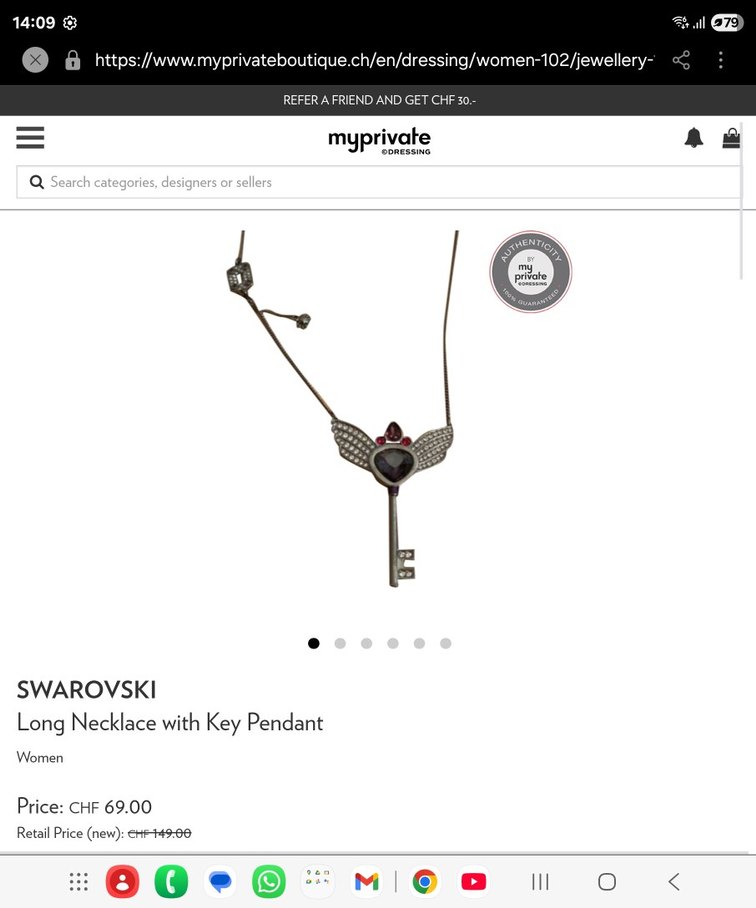Viewport: 756px width, 908px height.
Task: Open the notifications bell
Action: point(694,139)
